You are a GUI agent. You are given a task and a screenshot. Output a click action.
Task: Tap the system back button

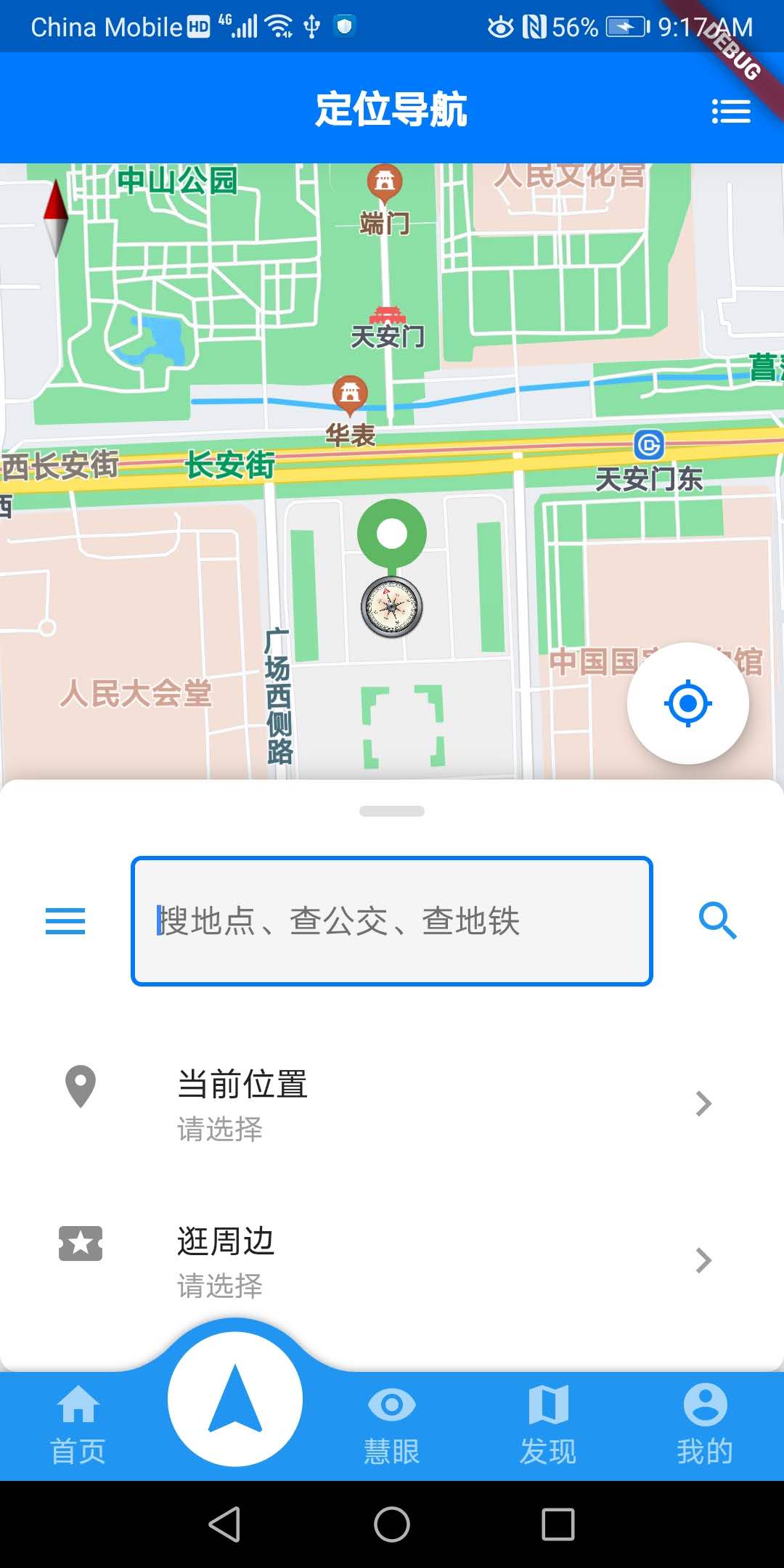pos(224,1524)
